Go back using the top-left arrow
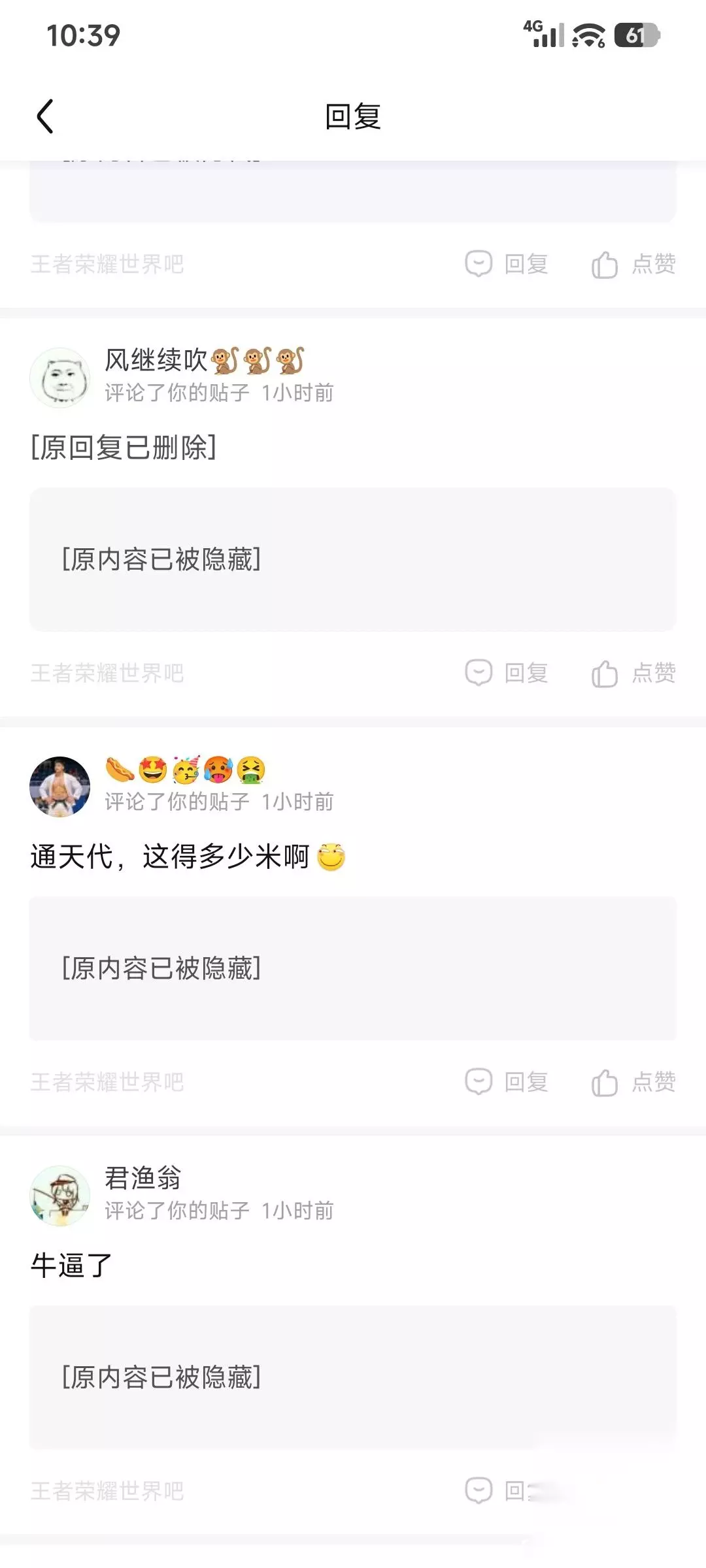Image resolution: width=706 pixels, height=1568 pixels. click(44, 117)
